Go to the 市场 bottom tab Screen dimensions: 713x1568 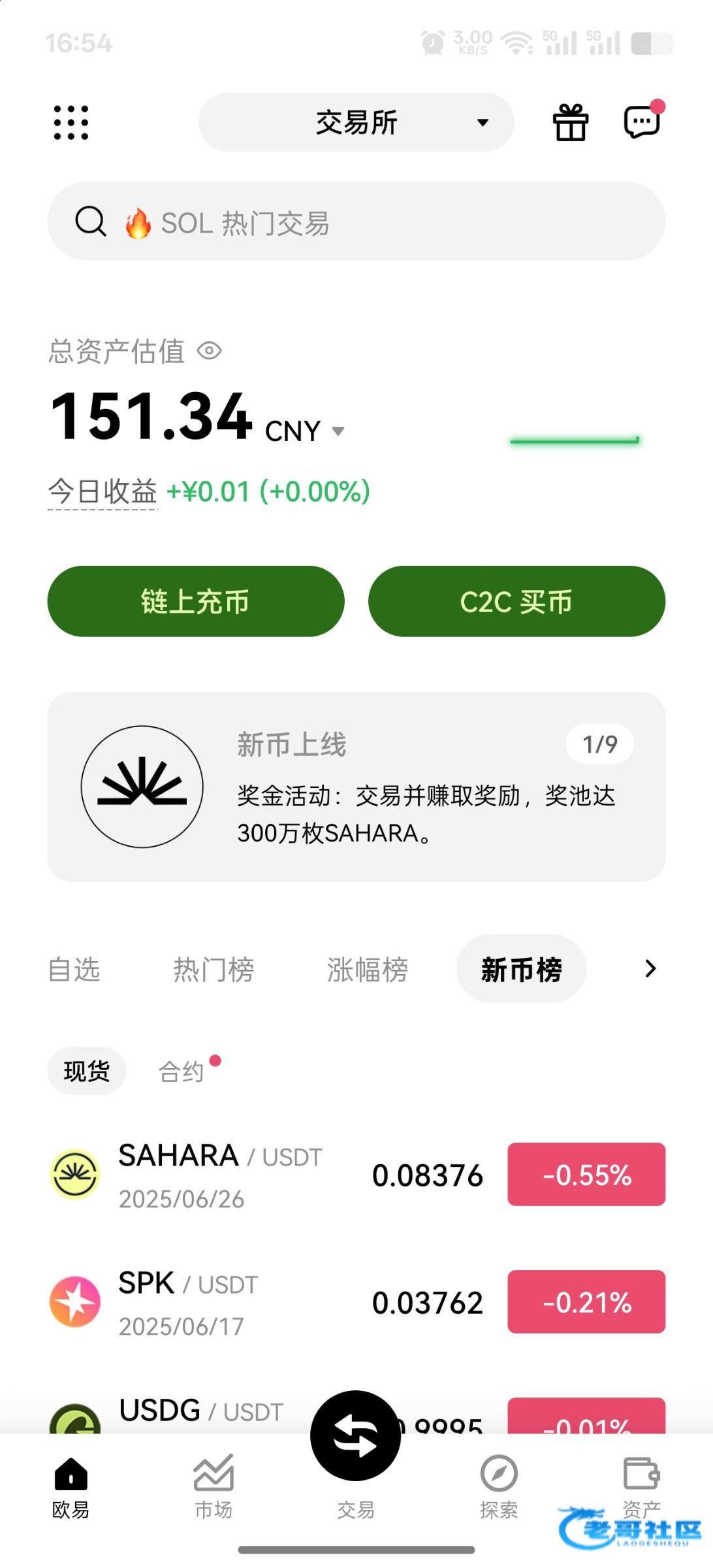pyautogui.click(x=214, y=1487)
